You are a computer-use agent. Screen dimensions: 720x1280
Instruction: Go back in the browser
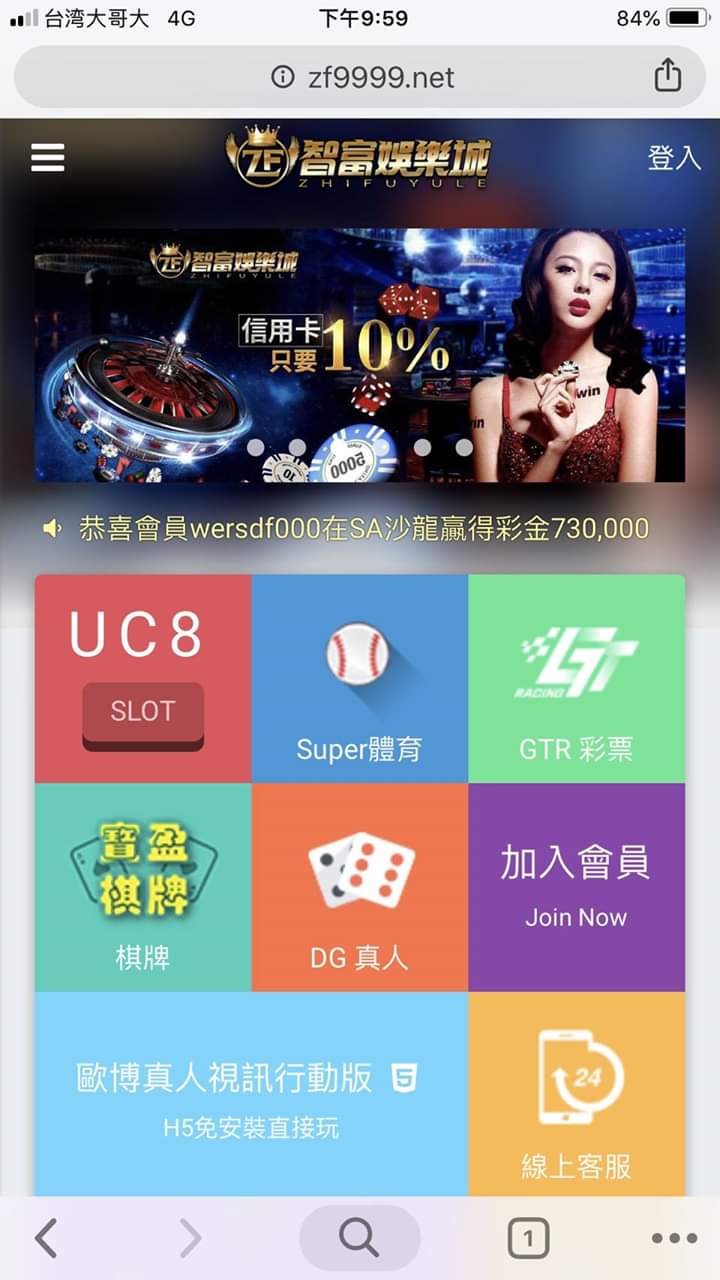(46, 1238)
